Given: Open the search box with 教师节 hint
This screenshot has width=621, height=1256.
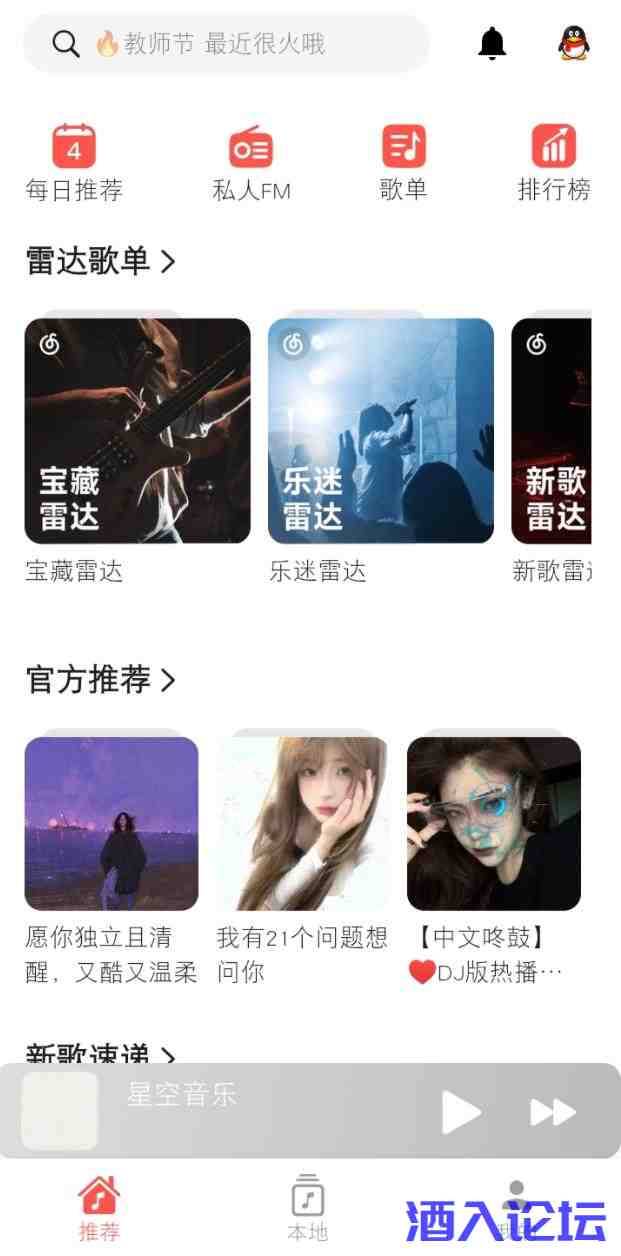Looking at the screenshot, I should coord(225,44).
